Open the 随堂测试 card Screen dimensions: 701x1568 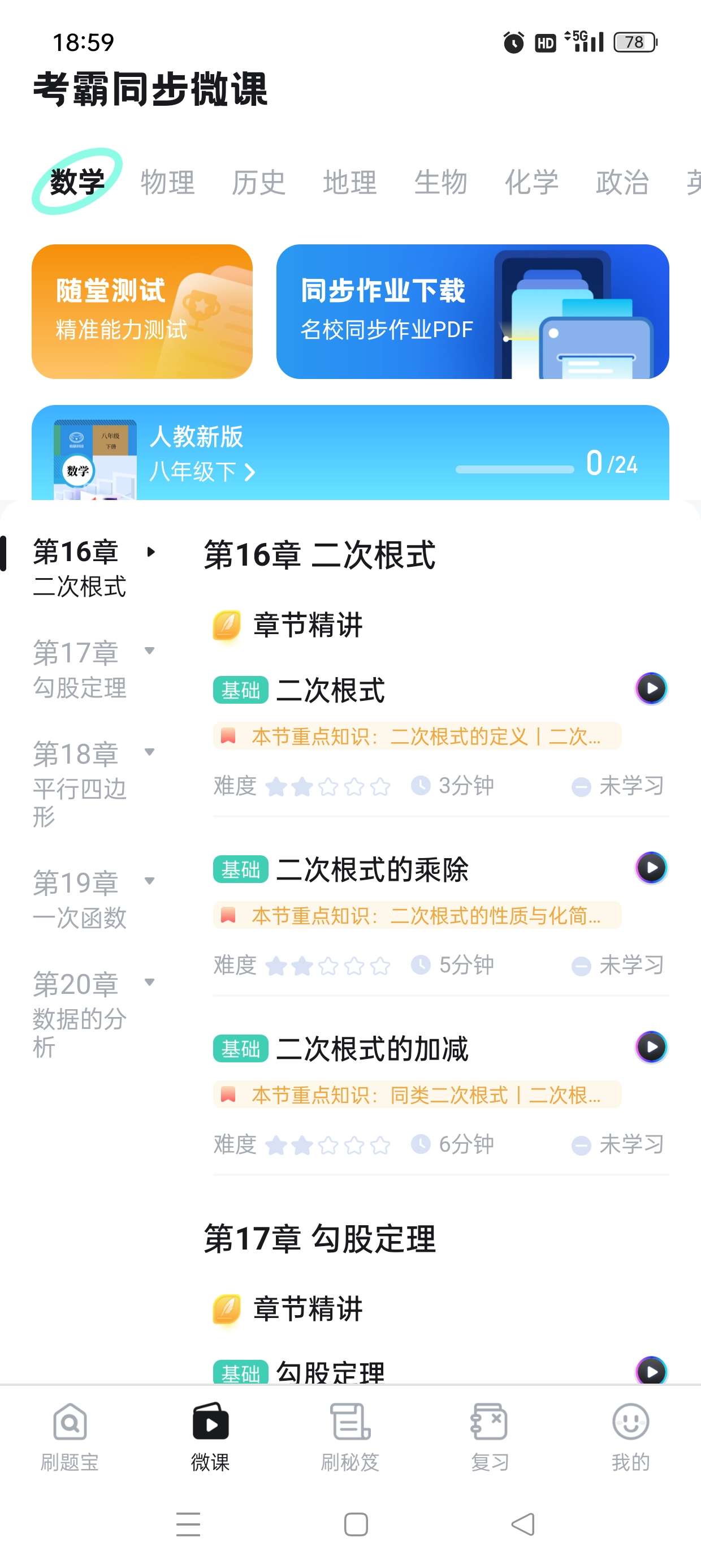tap(142, 312)
